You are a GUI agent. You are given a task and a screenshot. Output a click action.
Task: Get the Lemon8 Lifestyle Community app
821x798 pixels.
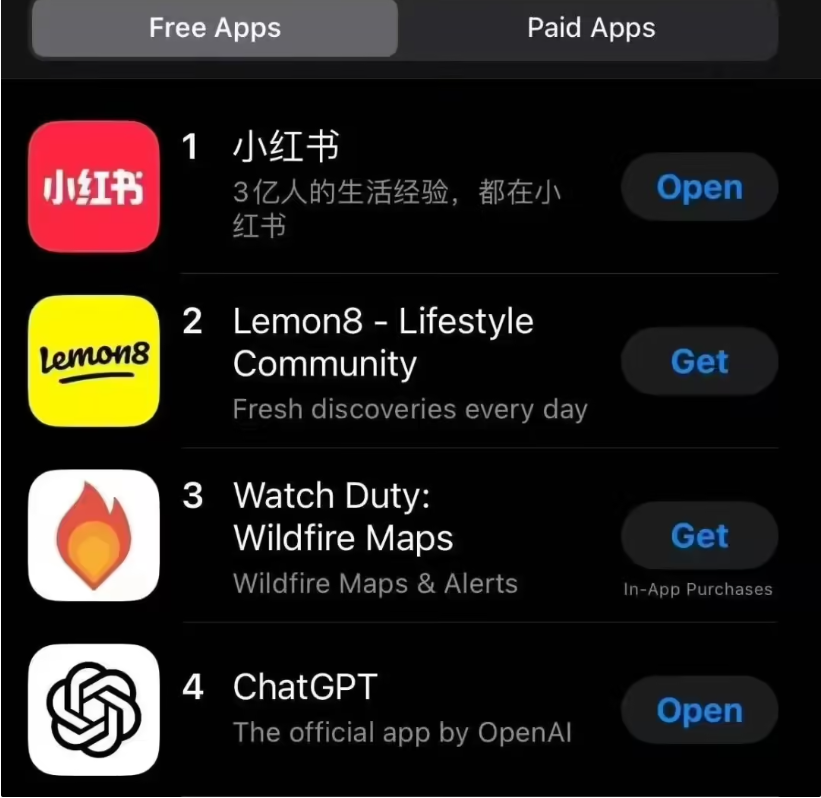point(699,361)
